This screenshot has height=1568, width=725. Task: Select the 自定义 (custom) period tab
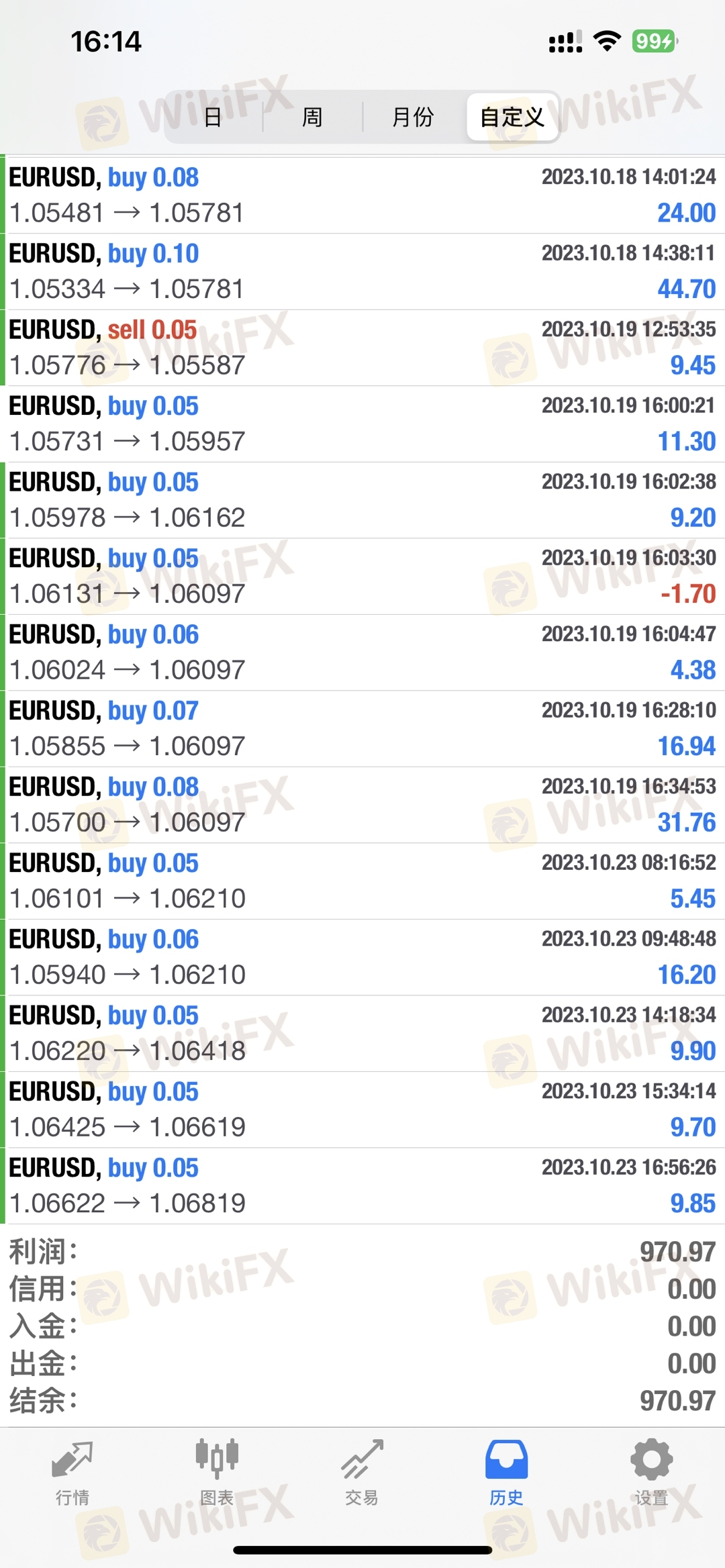513,117
